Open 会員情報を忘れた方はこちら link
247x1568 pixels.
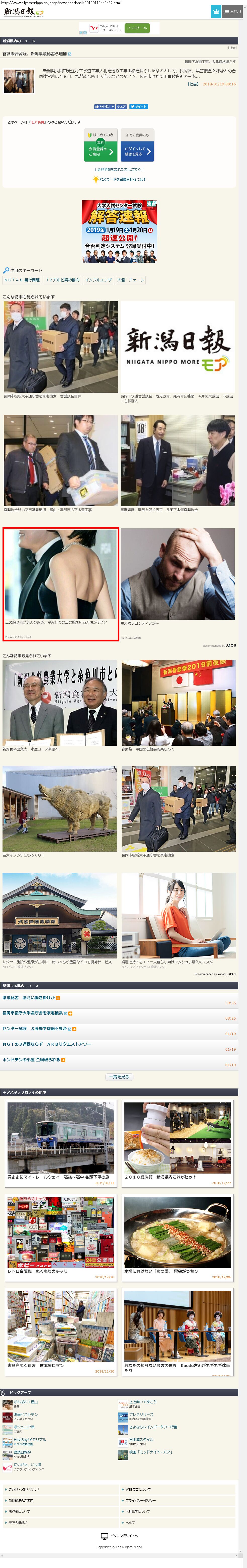click(119, 169)
